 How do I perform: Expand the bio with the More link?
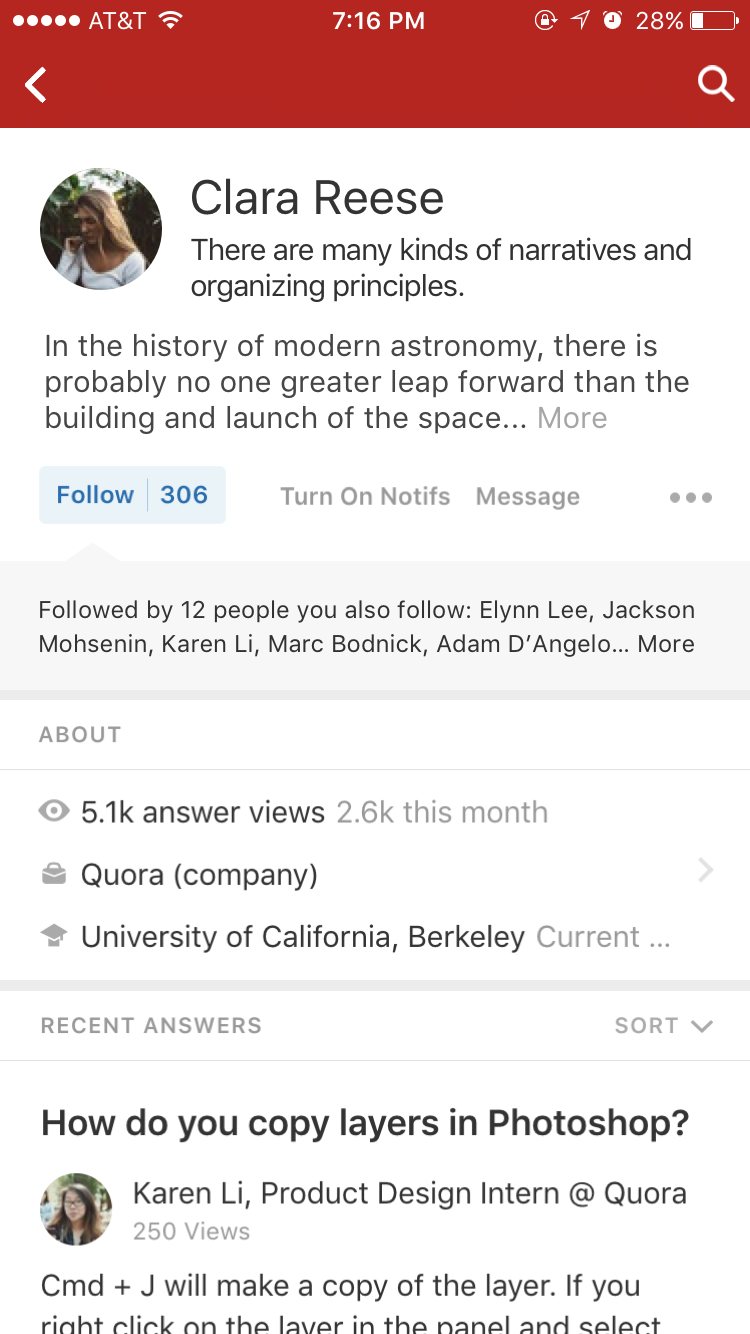point(572,418)
